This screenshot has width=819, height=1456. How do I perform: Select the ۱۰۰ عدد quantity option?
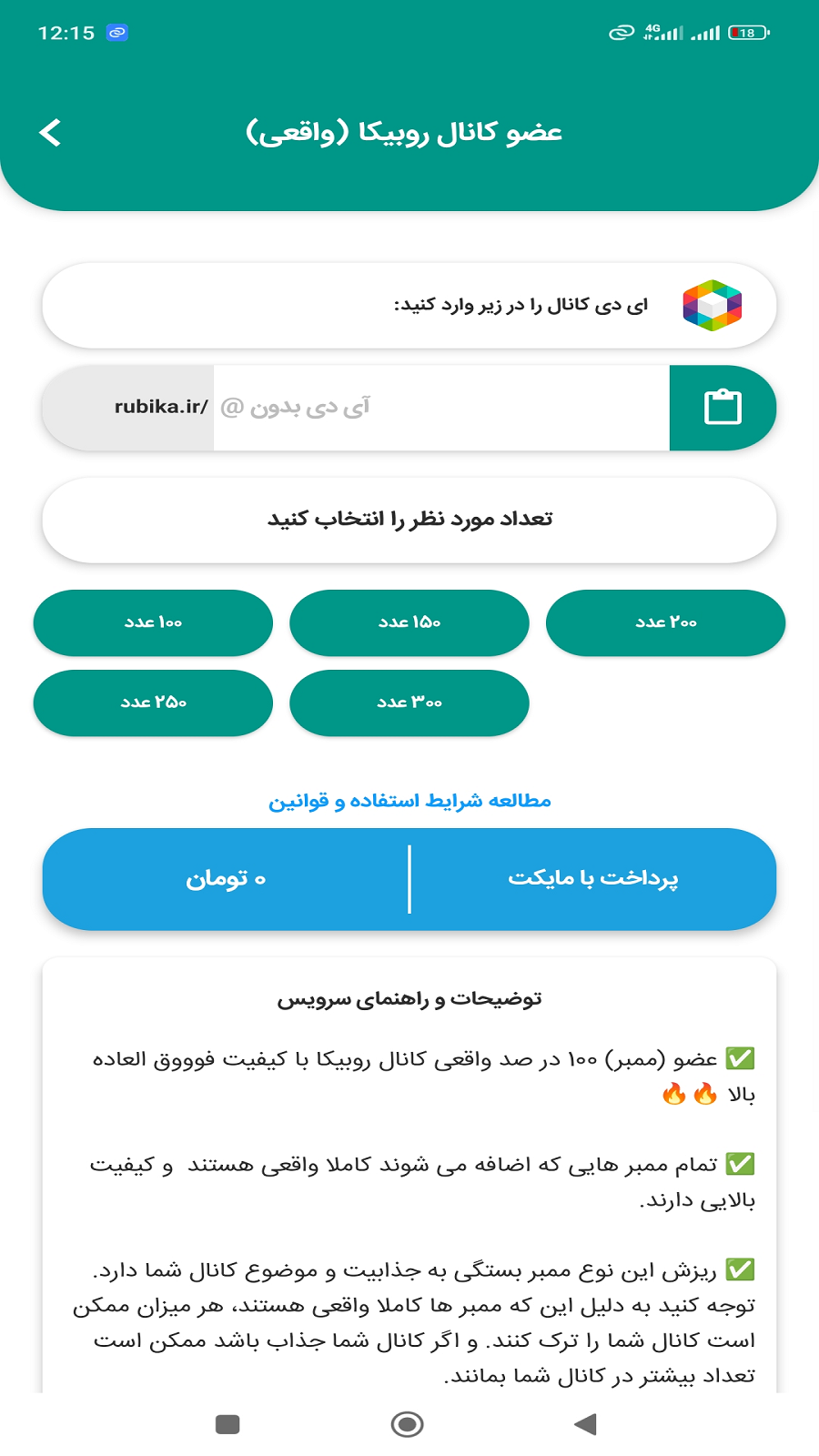click(x=153, y=622)
